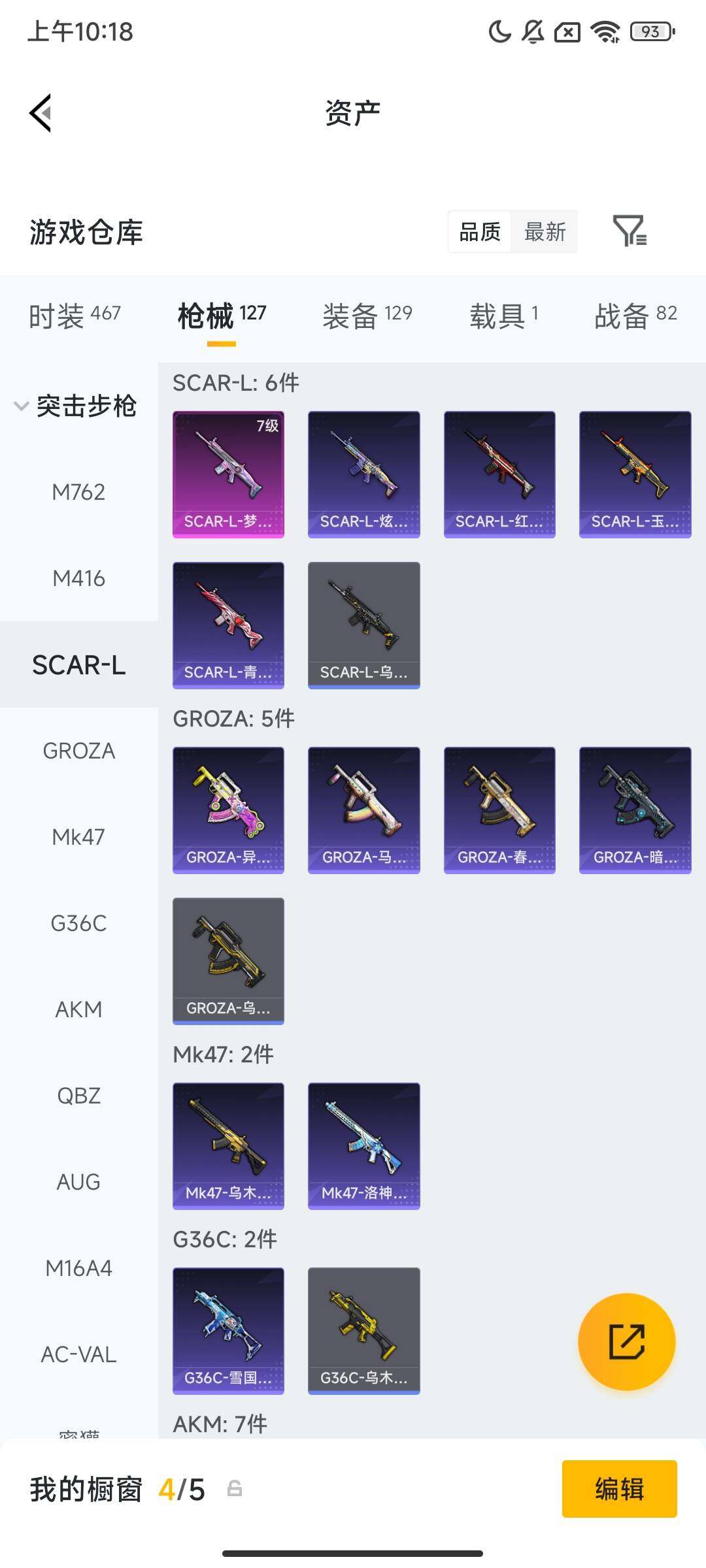The height and width of the screenshot is (1568, 706).
Task: Select AKM in the weapon list
Action: [78, 1009]
